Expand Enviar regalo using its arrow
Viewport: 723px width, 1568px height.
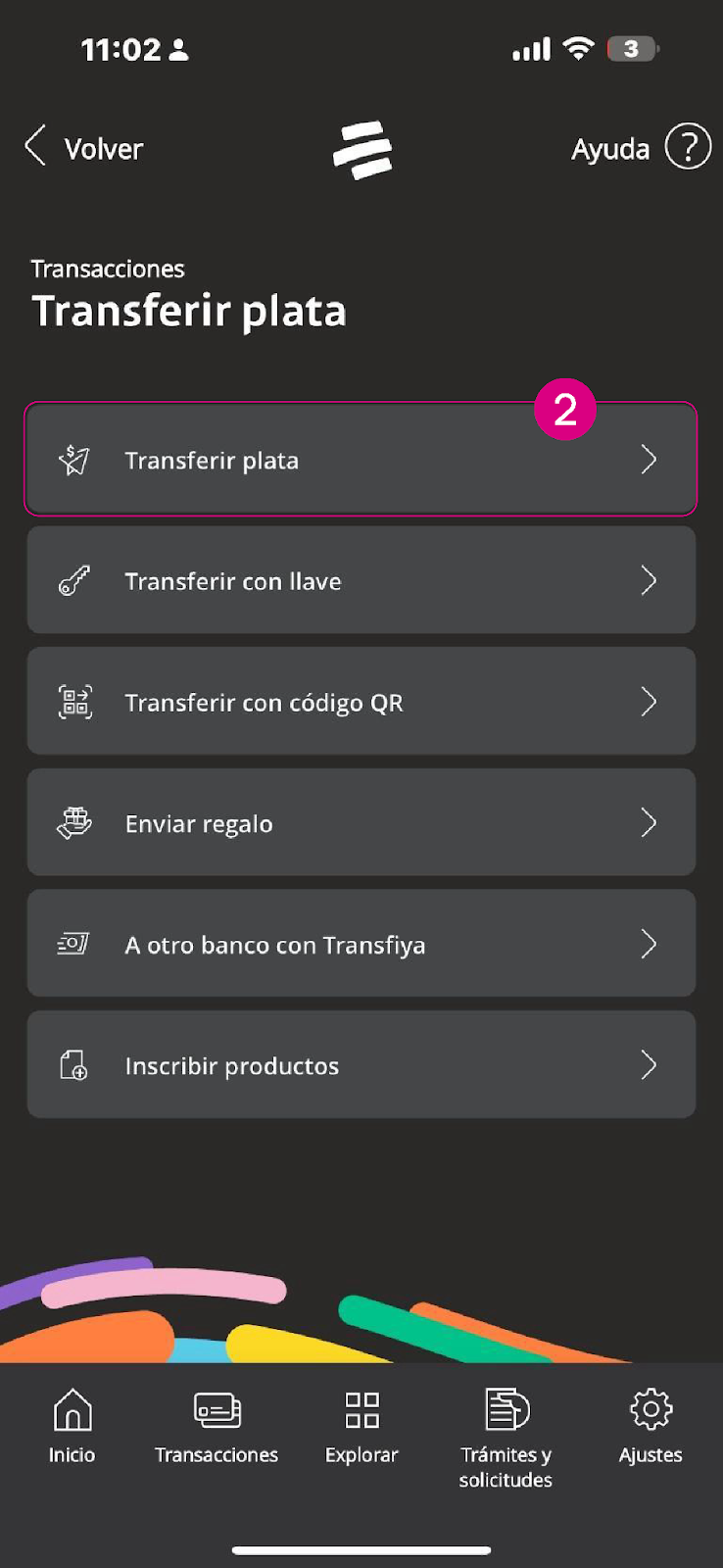click(649, 823)
